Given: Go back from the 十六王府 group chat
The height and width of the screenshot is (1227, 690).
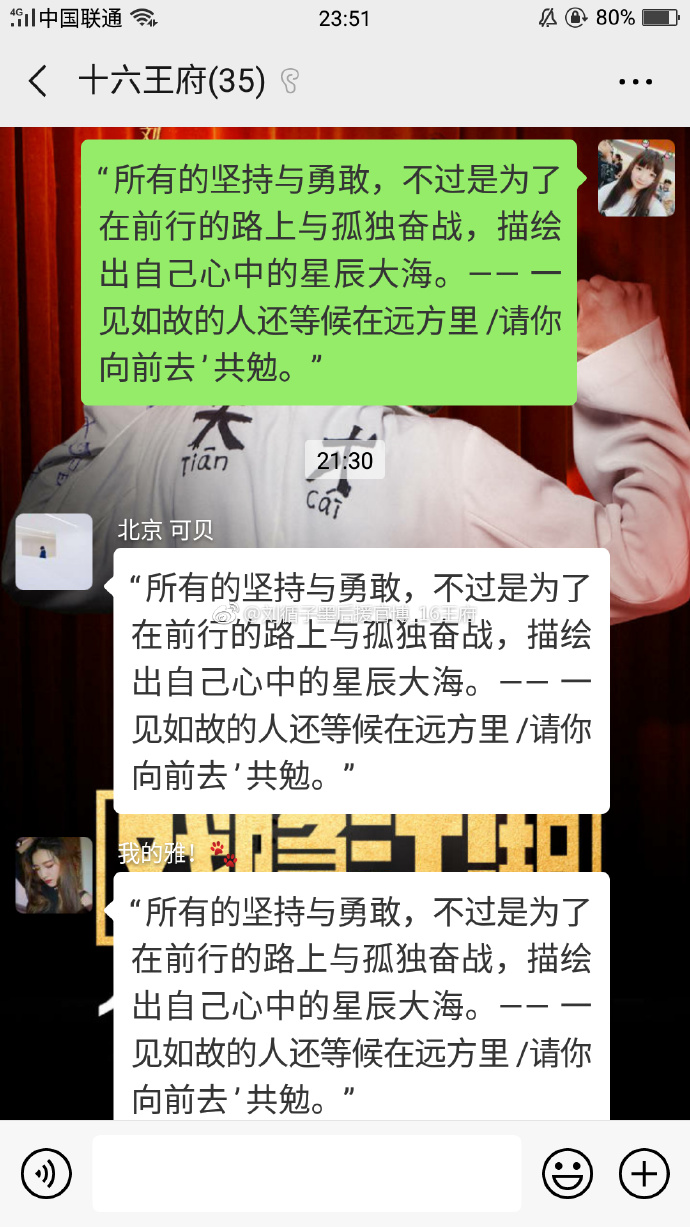Looking at the screenshot, I should pyautogui.click(x=38, y=81).
